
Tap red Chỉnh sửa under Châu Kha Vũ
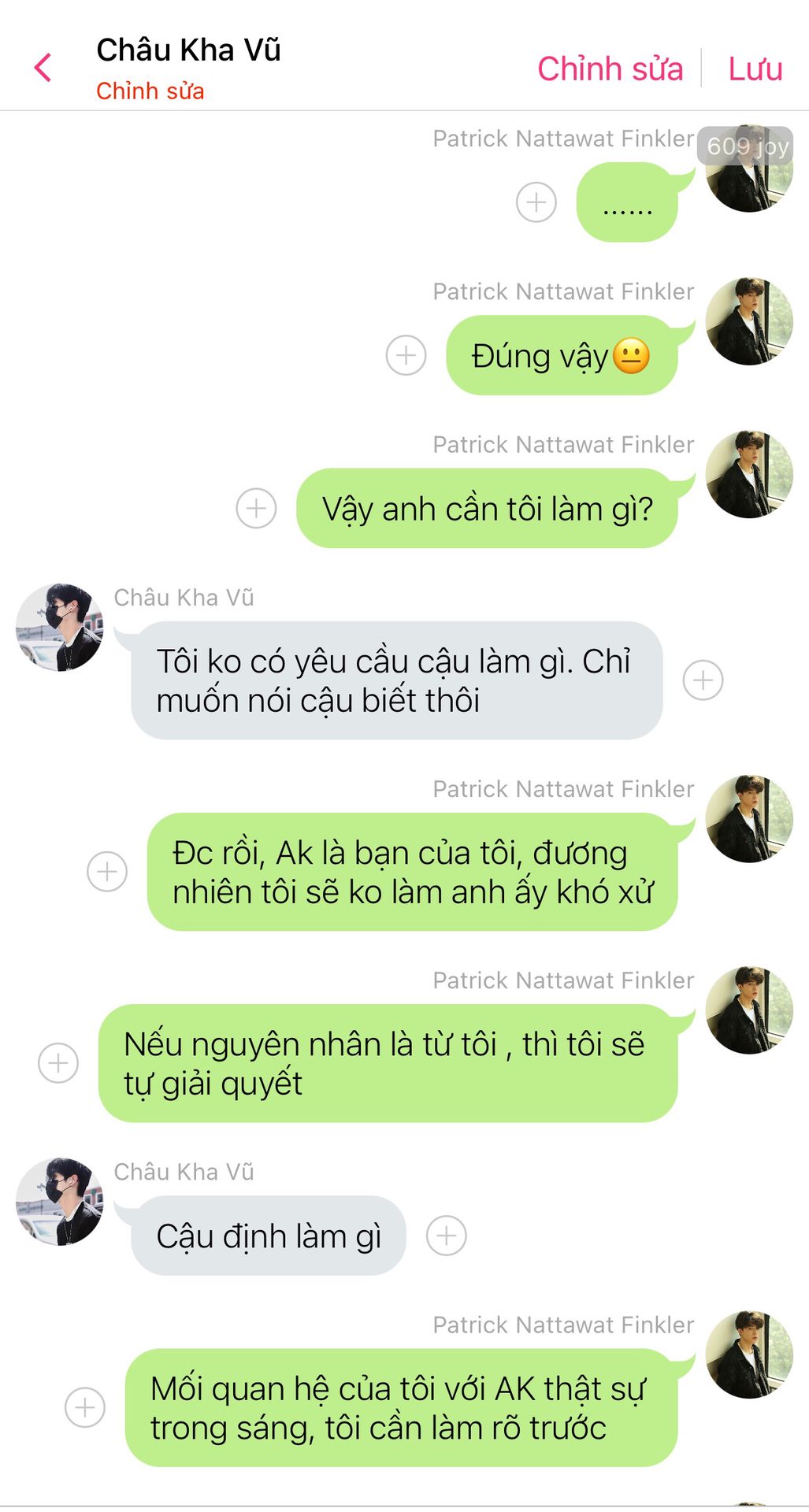pos(150,91)
